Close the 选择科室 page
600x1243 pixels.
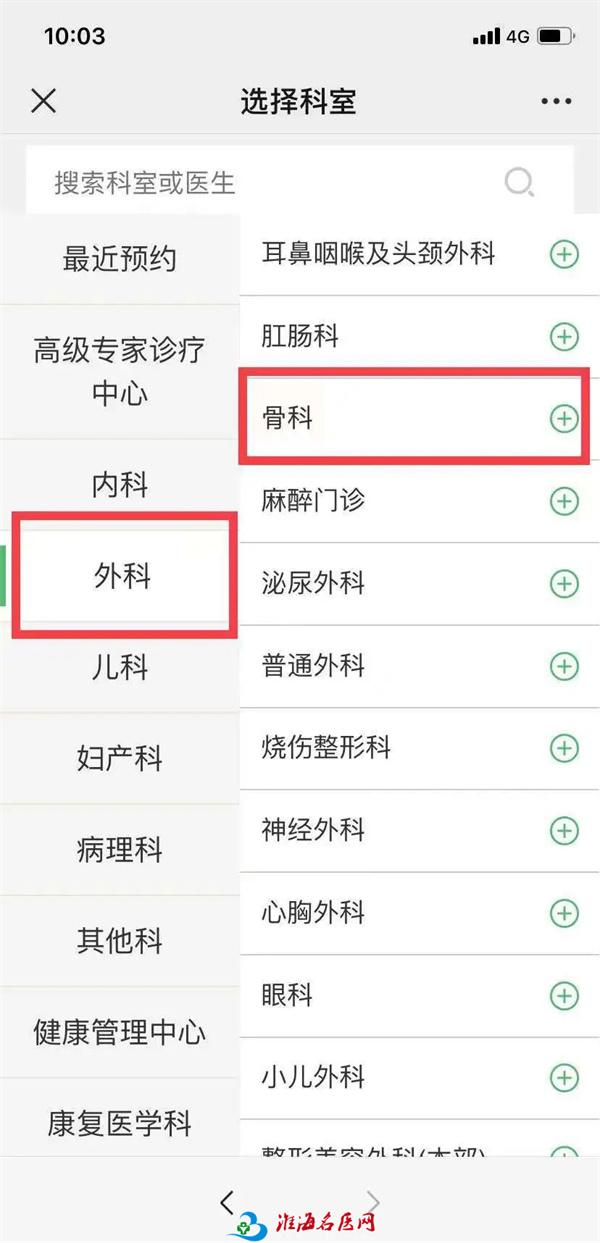tap(43, 101)
